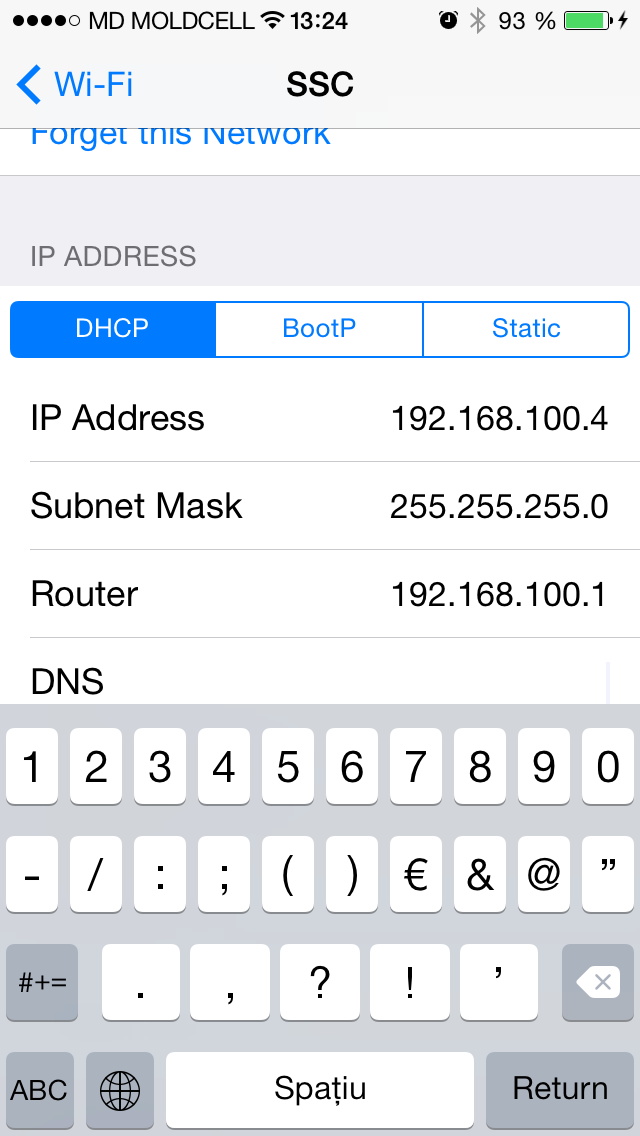
Task: Select the DHCP segment
Action: point(112,329)
